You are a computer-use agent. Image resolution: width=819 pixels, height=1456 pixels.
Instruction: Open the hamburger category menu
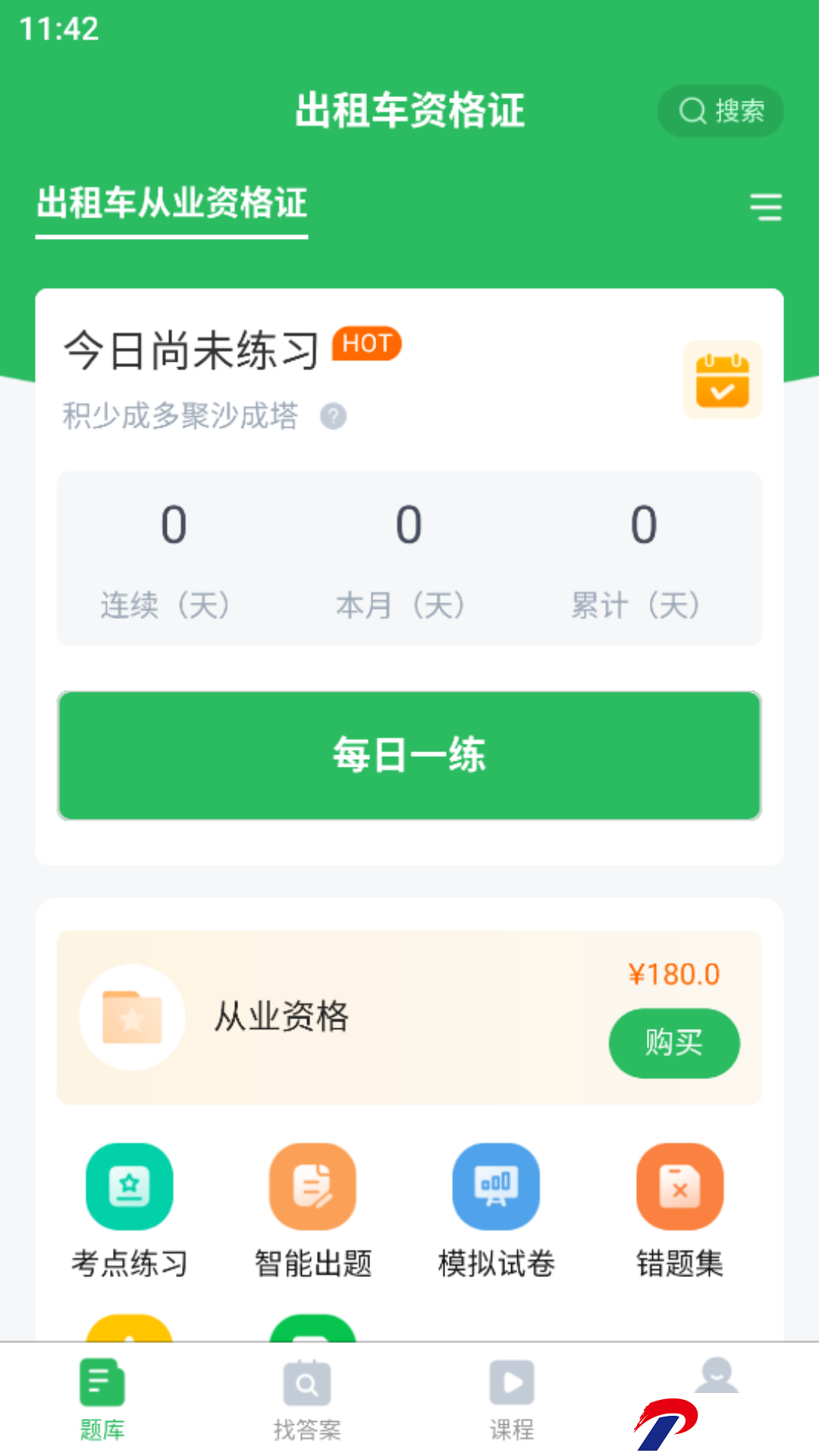(x=766, y=206)
